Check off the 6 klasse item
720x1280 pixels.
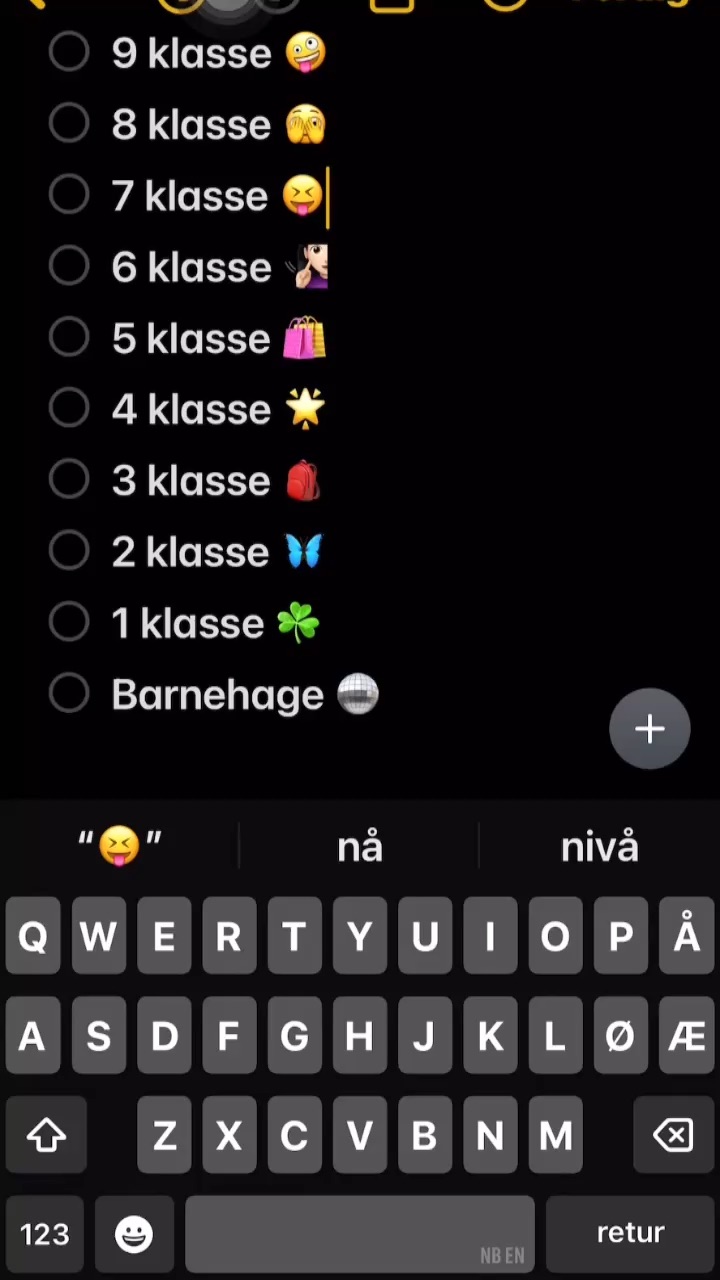69,266
